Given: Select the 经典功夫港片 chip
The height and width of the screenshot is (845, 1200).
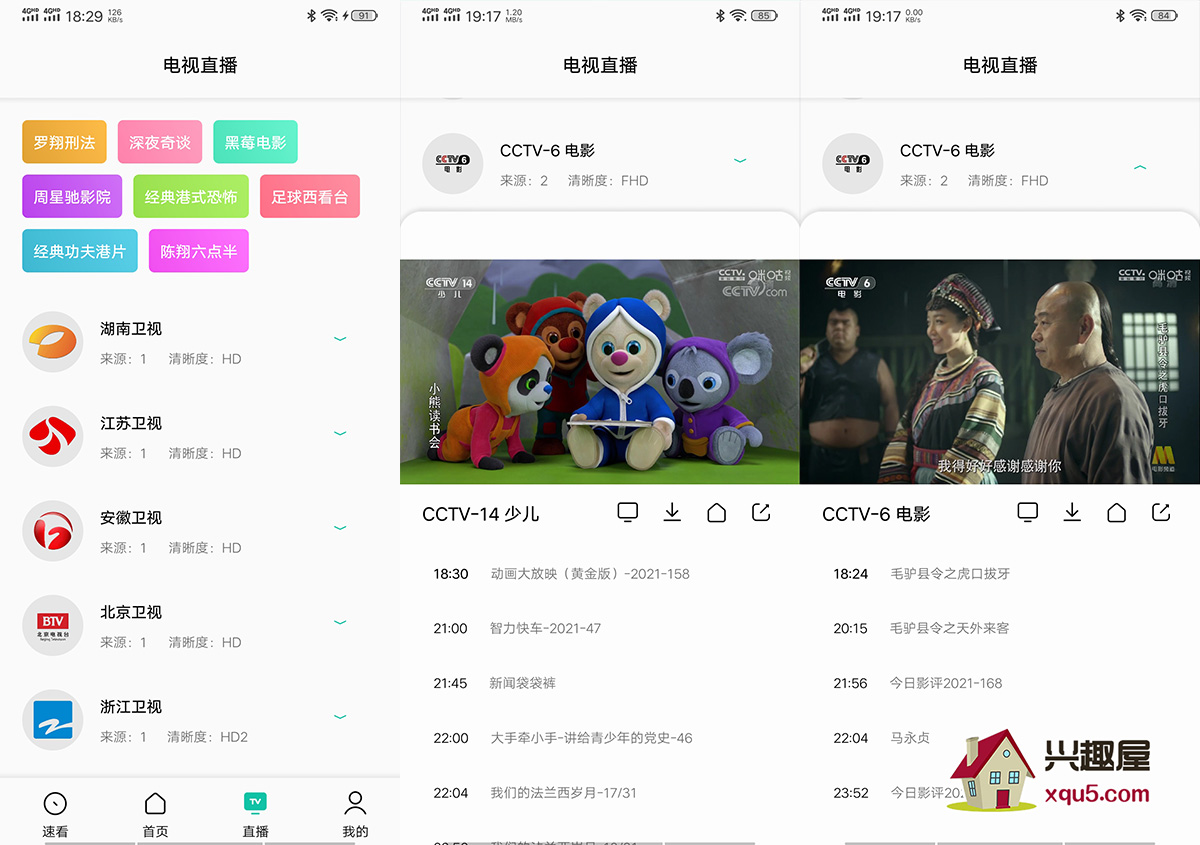Looking at the screenshot, I should pyautogui.click(x=80, y=251).
